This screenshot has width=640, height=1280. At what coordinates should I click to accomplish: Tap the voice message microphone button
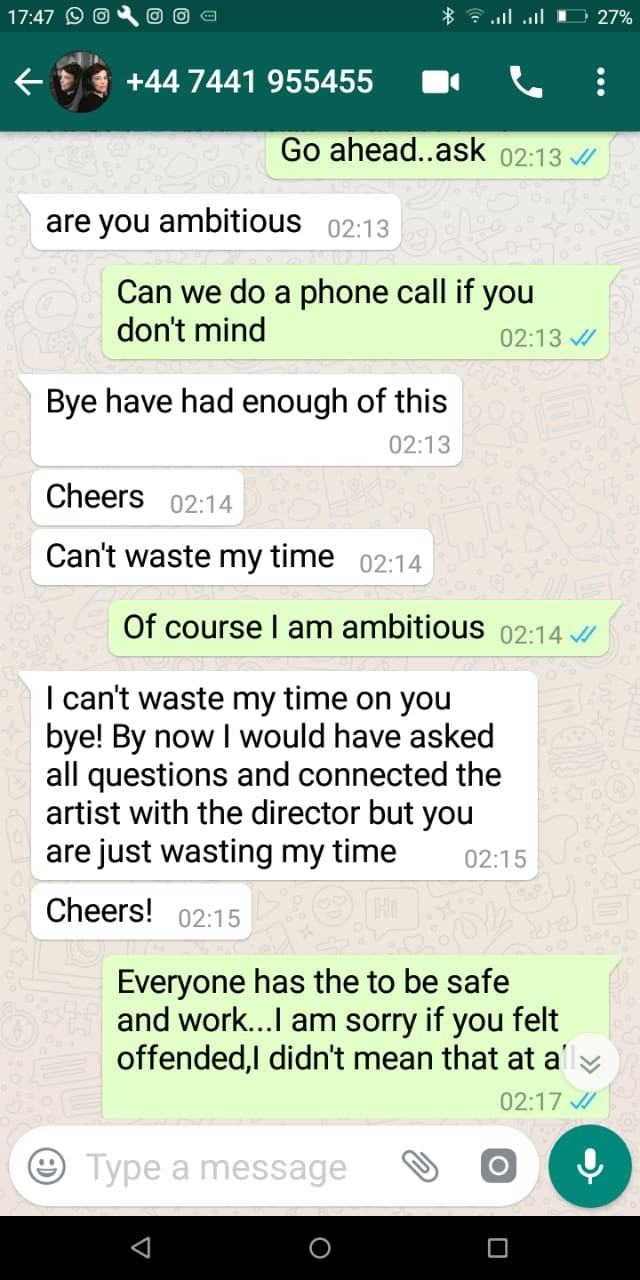(590, 1165)
